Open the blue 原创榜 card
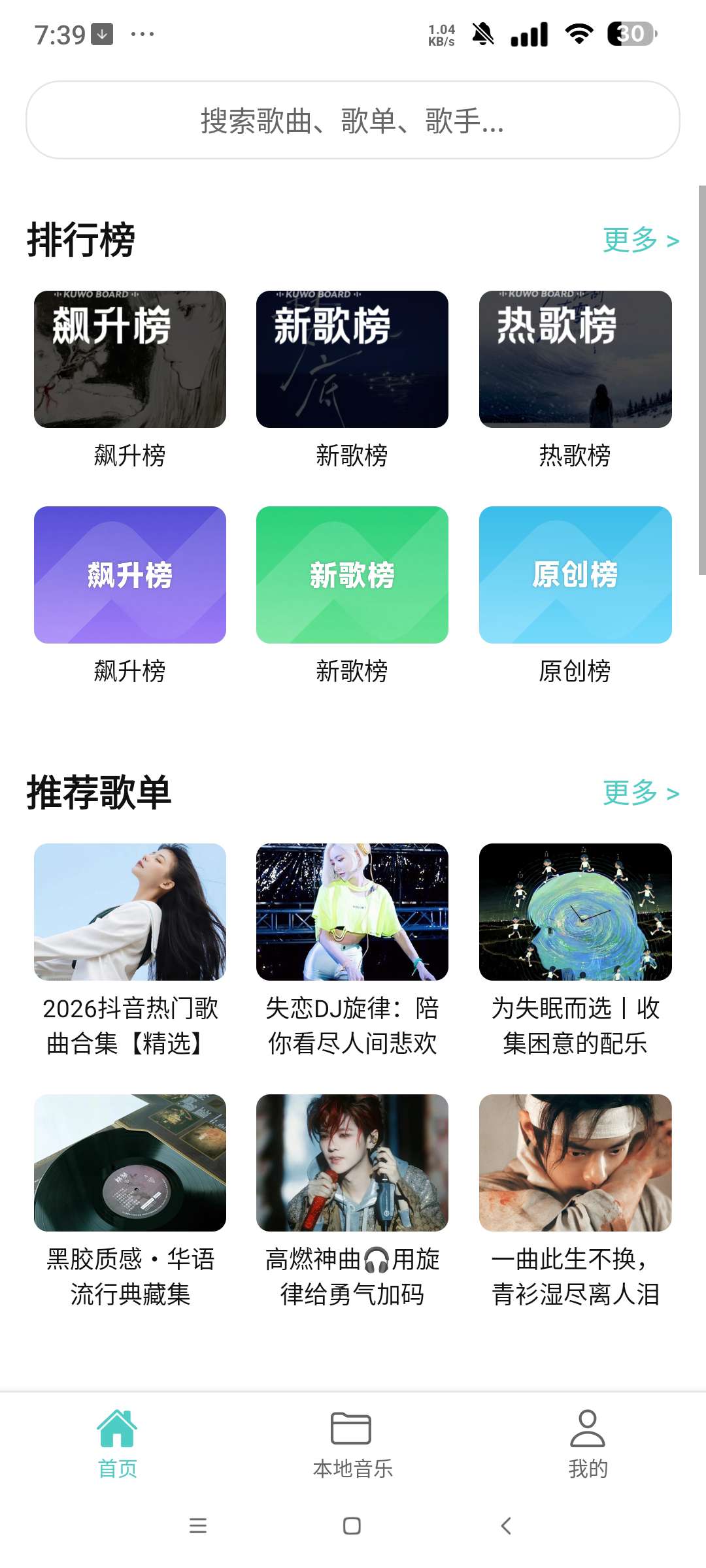The width and height of the screenshot is (706, 1568). (x=576, y=575)
